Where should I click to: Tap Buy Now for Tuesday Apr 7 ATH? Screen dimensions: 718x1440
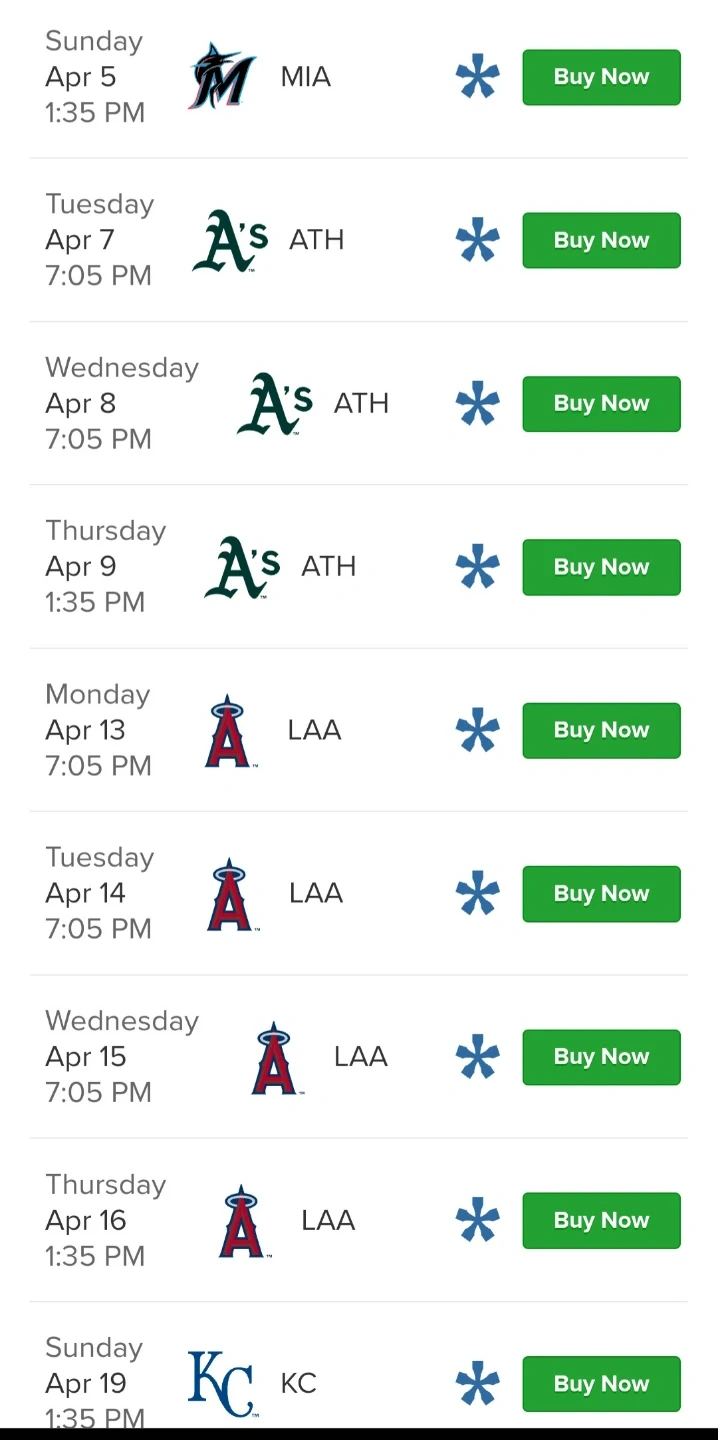click(x=601, y=240)
